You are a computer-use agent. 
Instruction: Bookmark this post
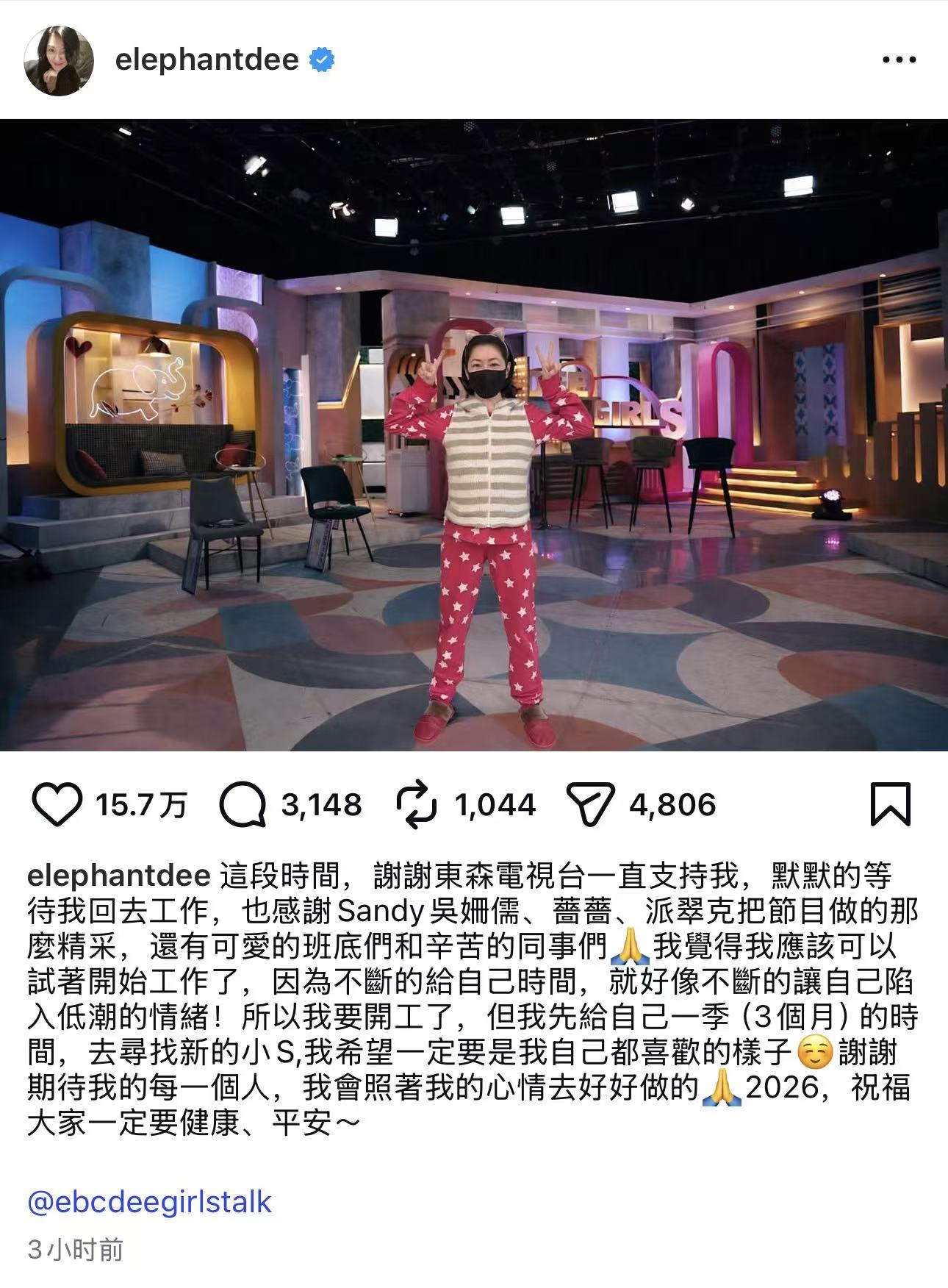pos(890,805)
